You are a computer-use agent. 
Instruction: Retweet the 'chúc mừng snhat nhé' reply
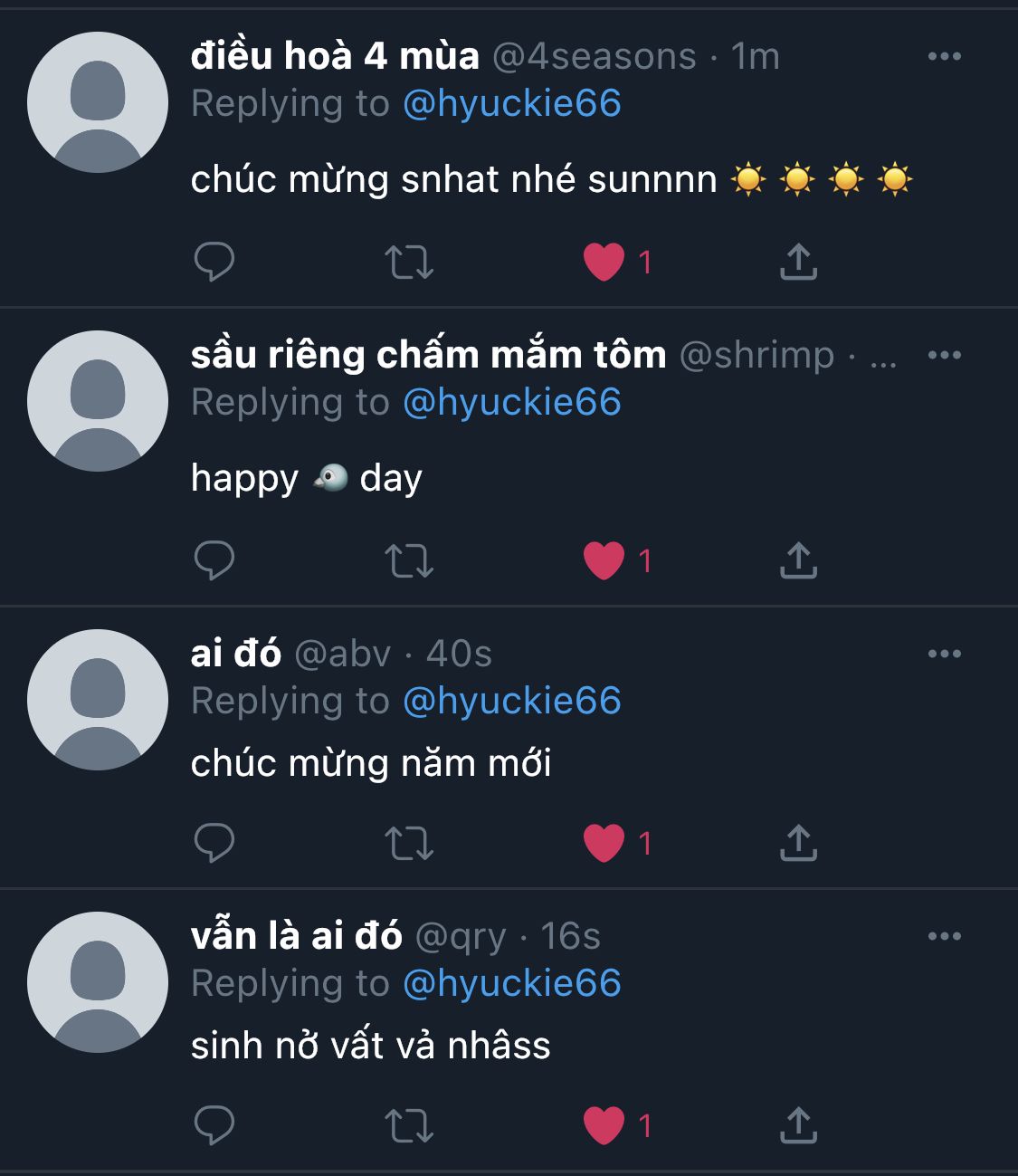click(x=409, y=263)
